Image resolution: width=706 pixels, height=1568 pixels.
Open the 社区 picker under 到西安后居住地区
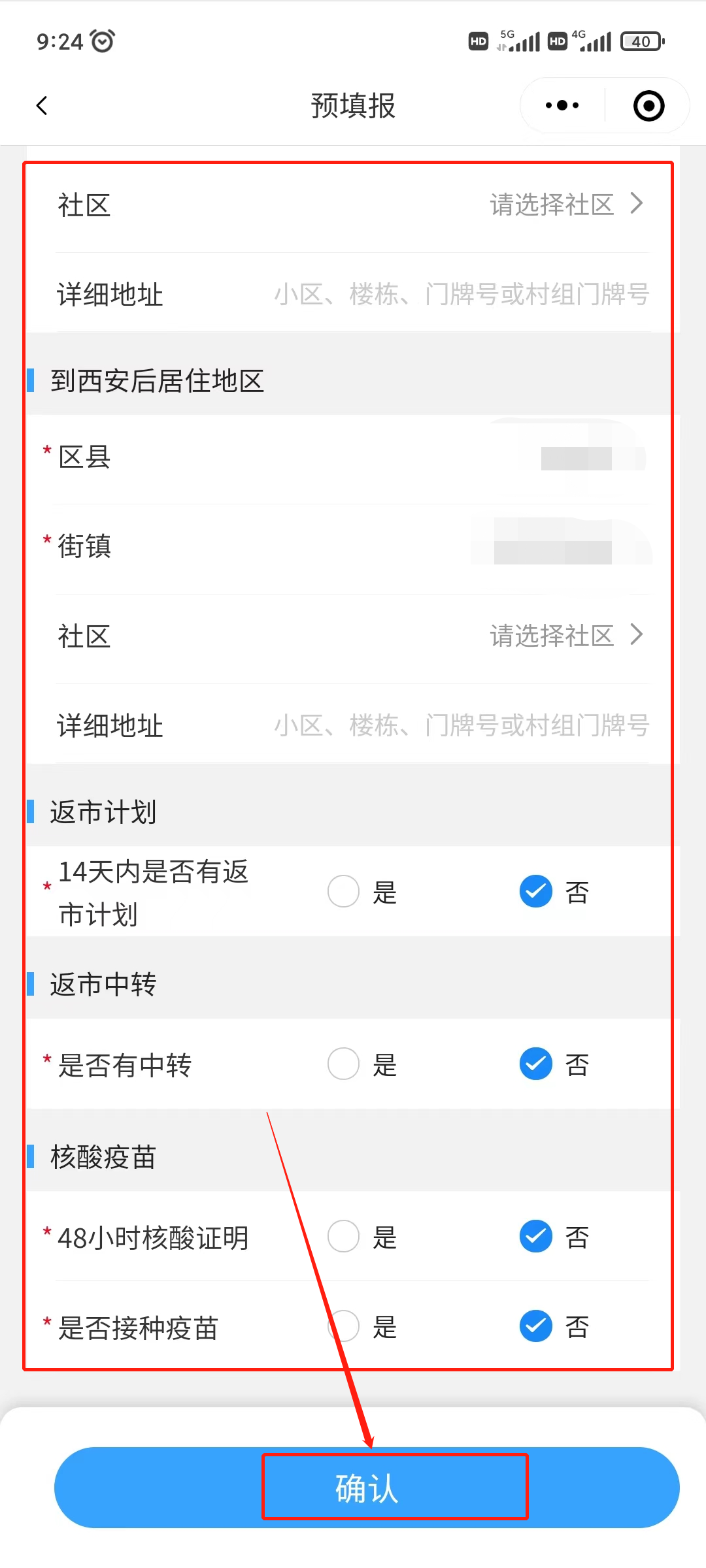[x=565, y=636]
